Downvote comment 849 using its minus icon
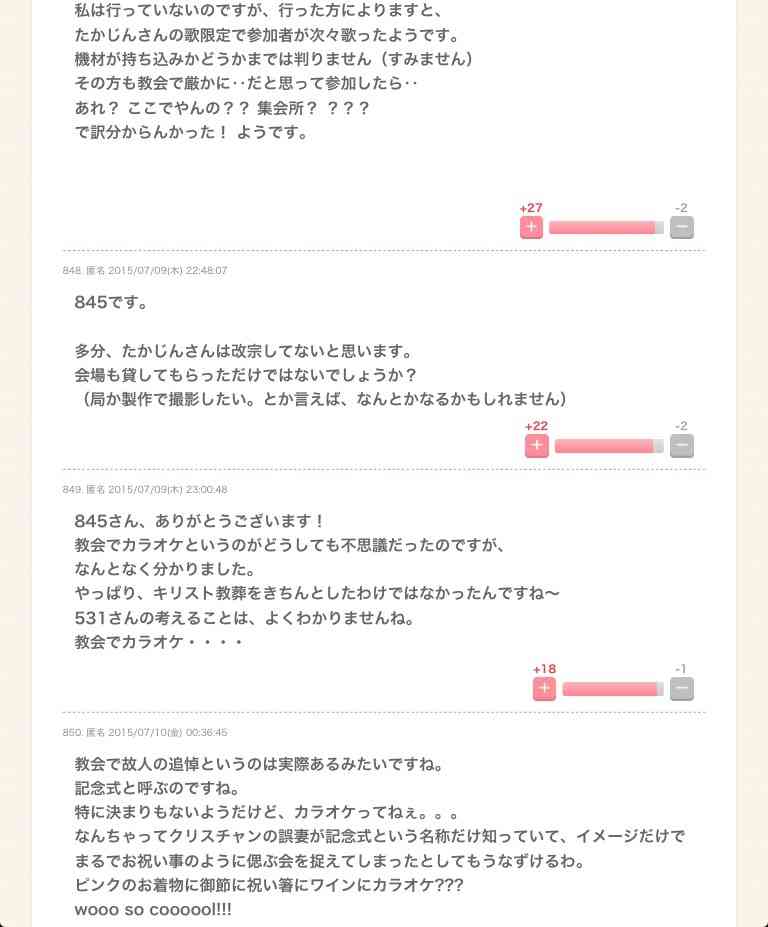This screenshot has width=768, height=927. click(x=681, y=689)
